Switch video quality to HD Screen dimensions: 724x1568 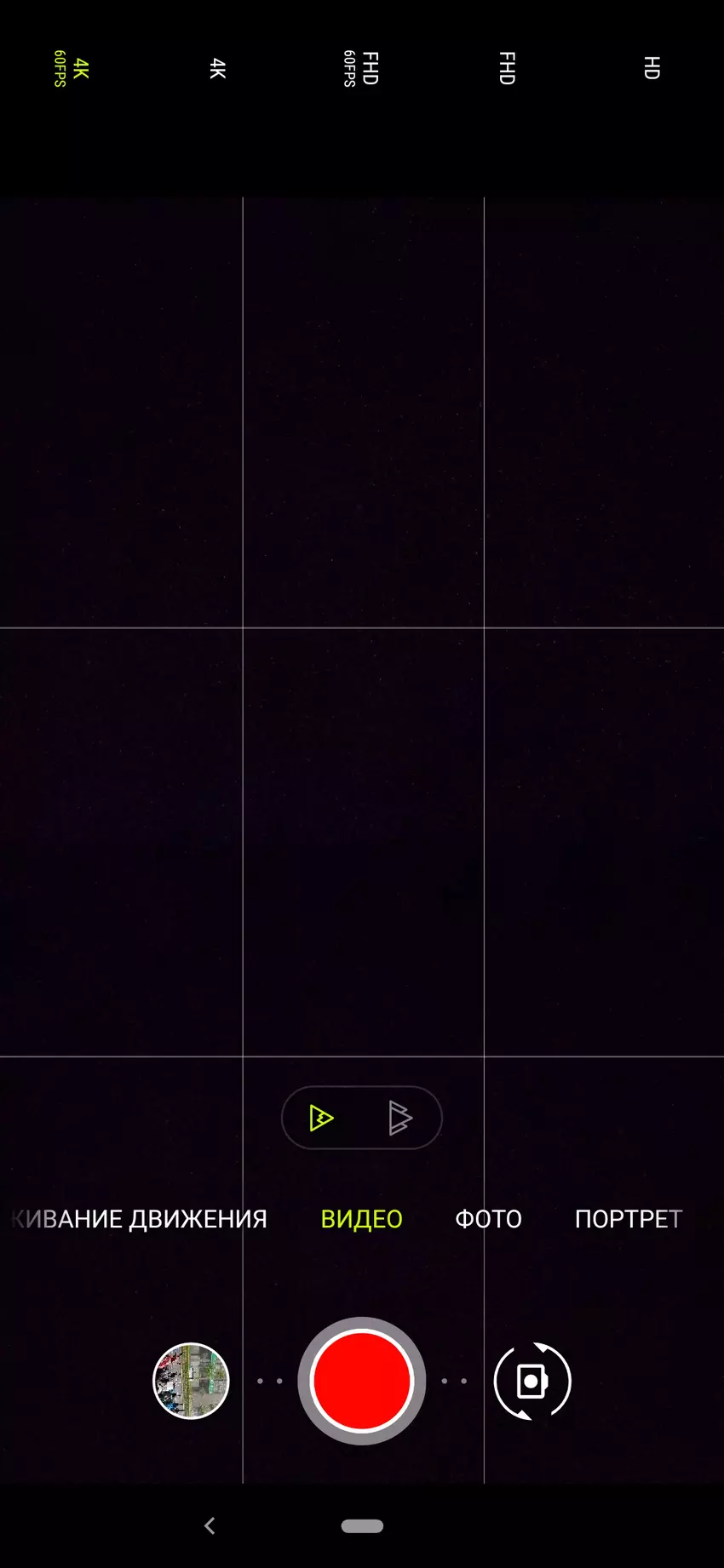click(652, 69)
